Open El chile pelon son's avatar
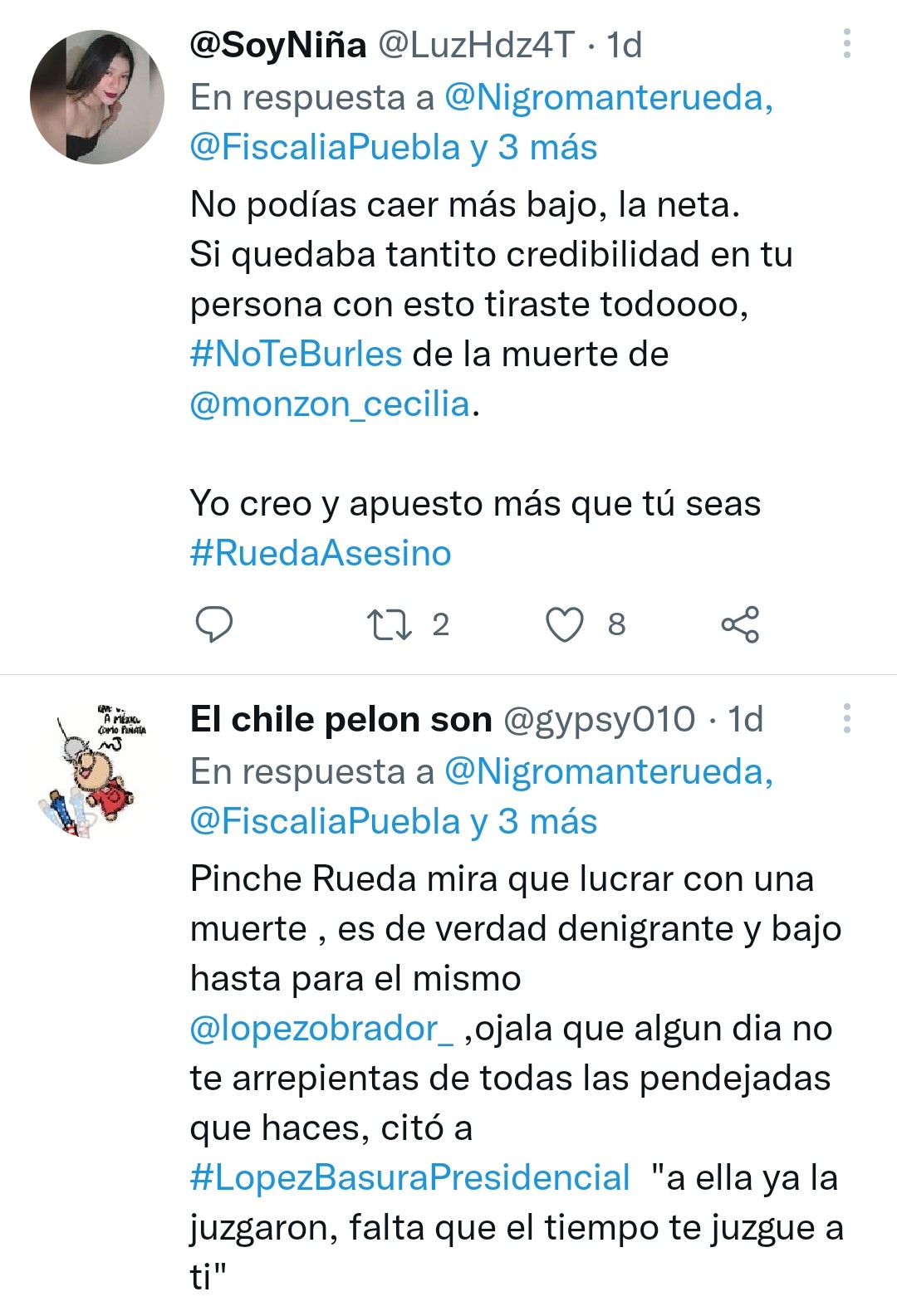This screenshot has height=1316, width=897. tap(97, 771)
